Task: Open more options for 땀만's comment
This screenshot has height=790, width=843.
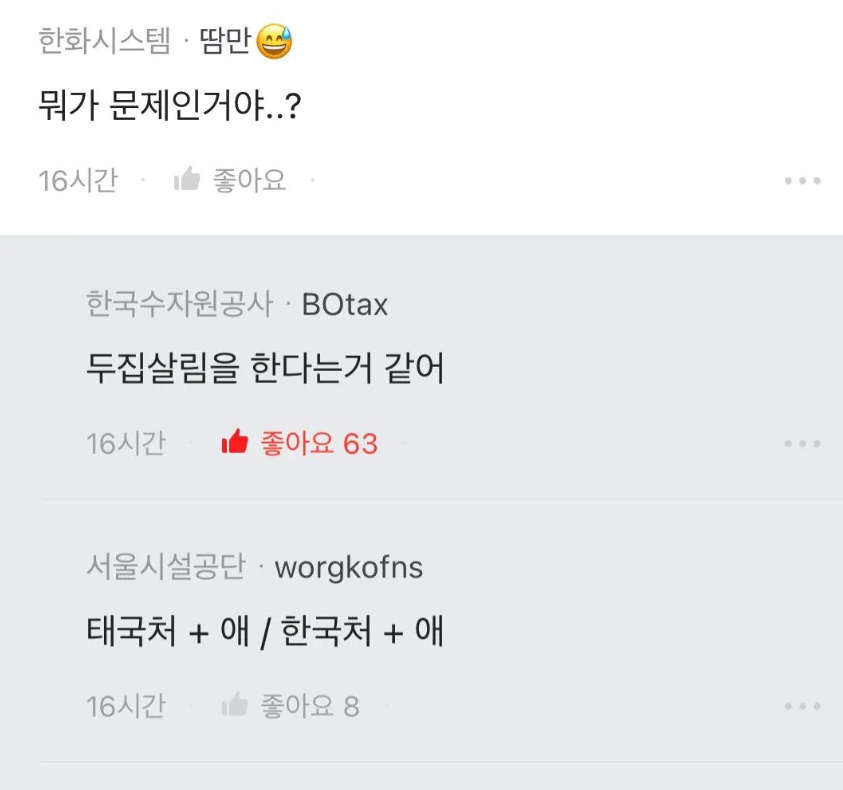Action: pos(802,181)
